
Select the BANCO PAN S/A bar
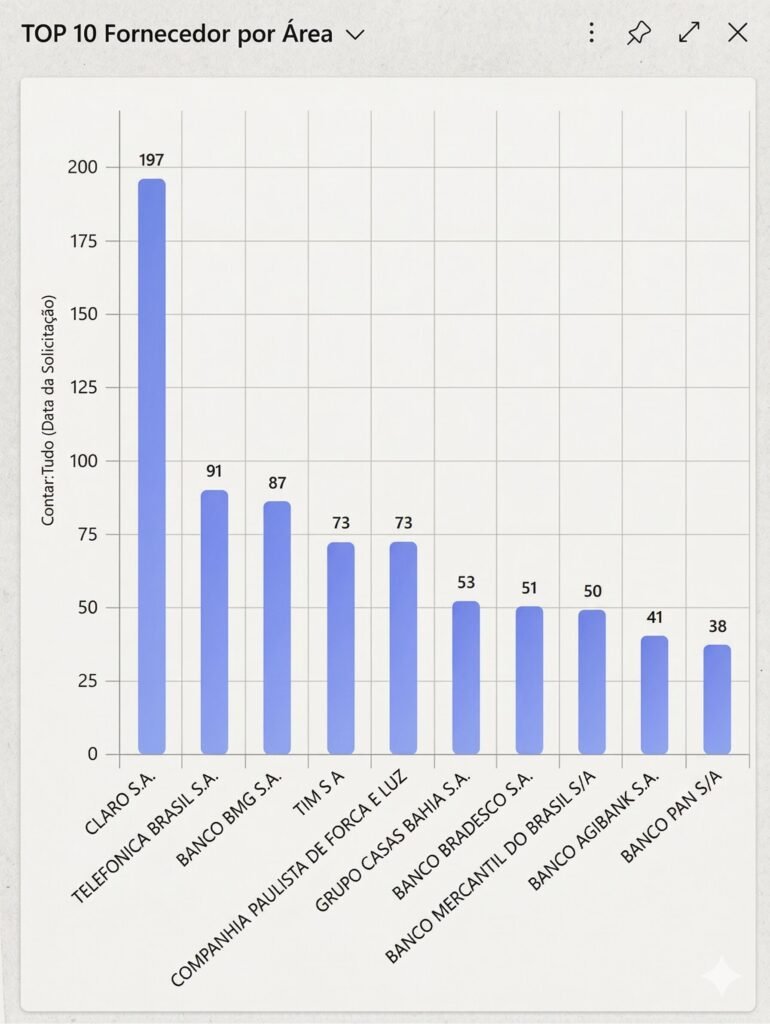coord(717,699)
